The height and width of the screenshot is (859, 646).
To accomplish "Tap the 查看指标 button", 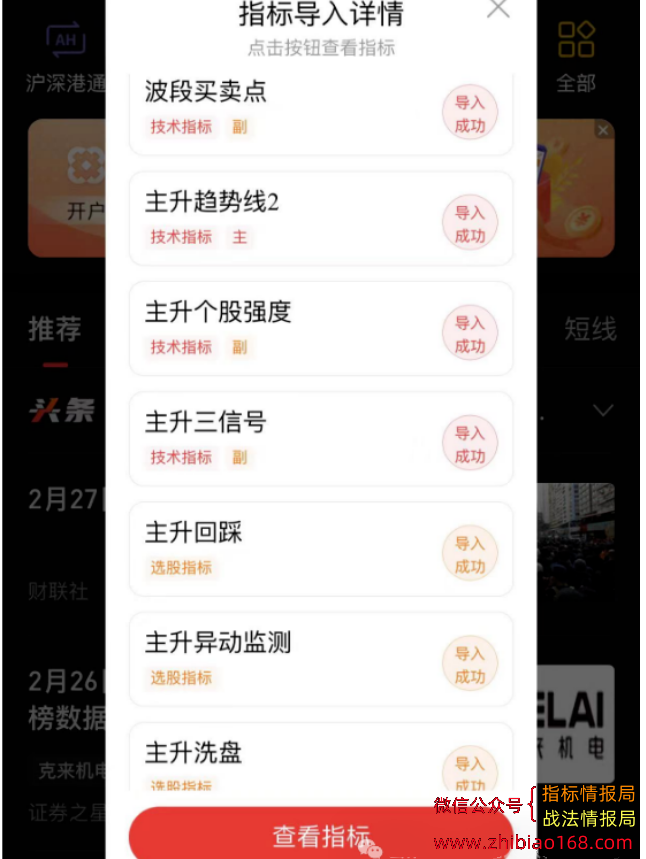I will [321, 835].
